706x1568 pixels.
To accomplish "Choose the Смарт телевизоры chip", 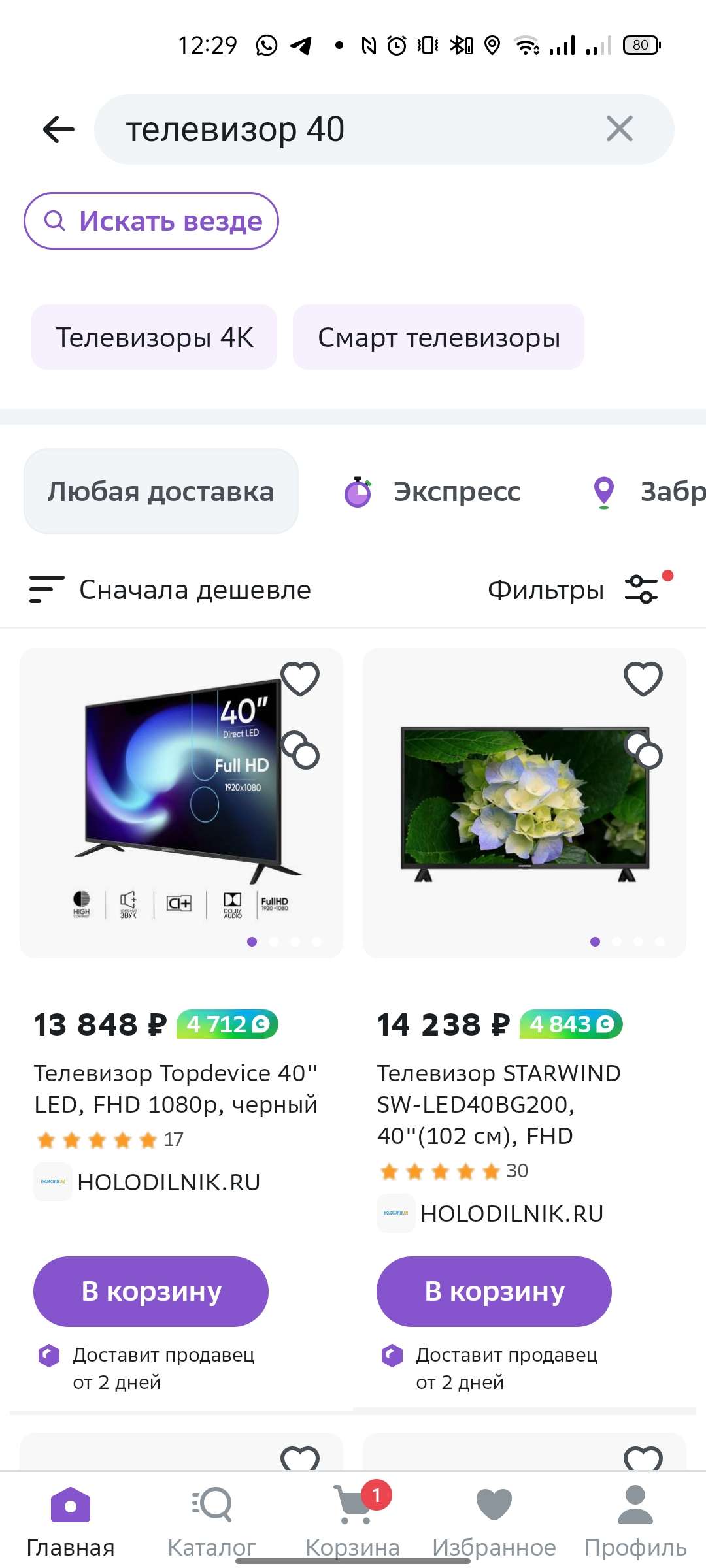I will [439, 338].
